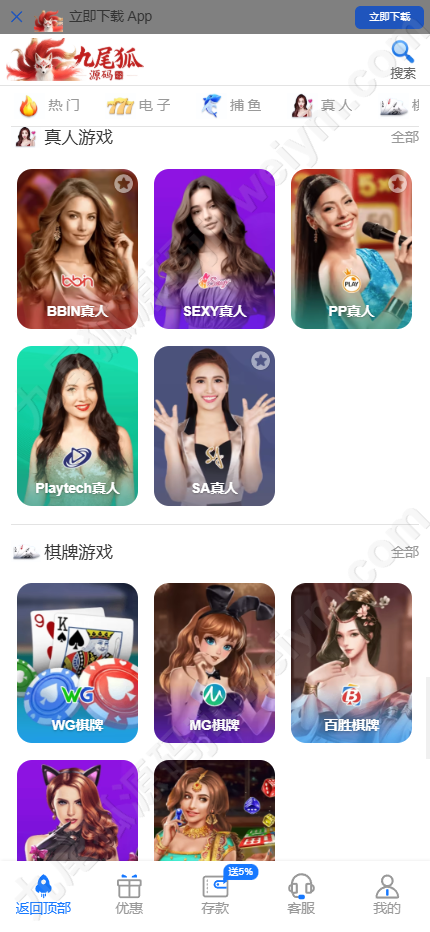Open the Playtech真人 game card
This screenshot has height=932, width=430.
point(77,426)
